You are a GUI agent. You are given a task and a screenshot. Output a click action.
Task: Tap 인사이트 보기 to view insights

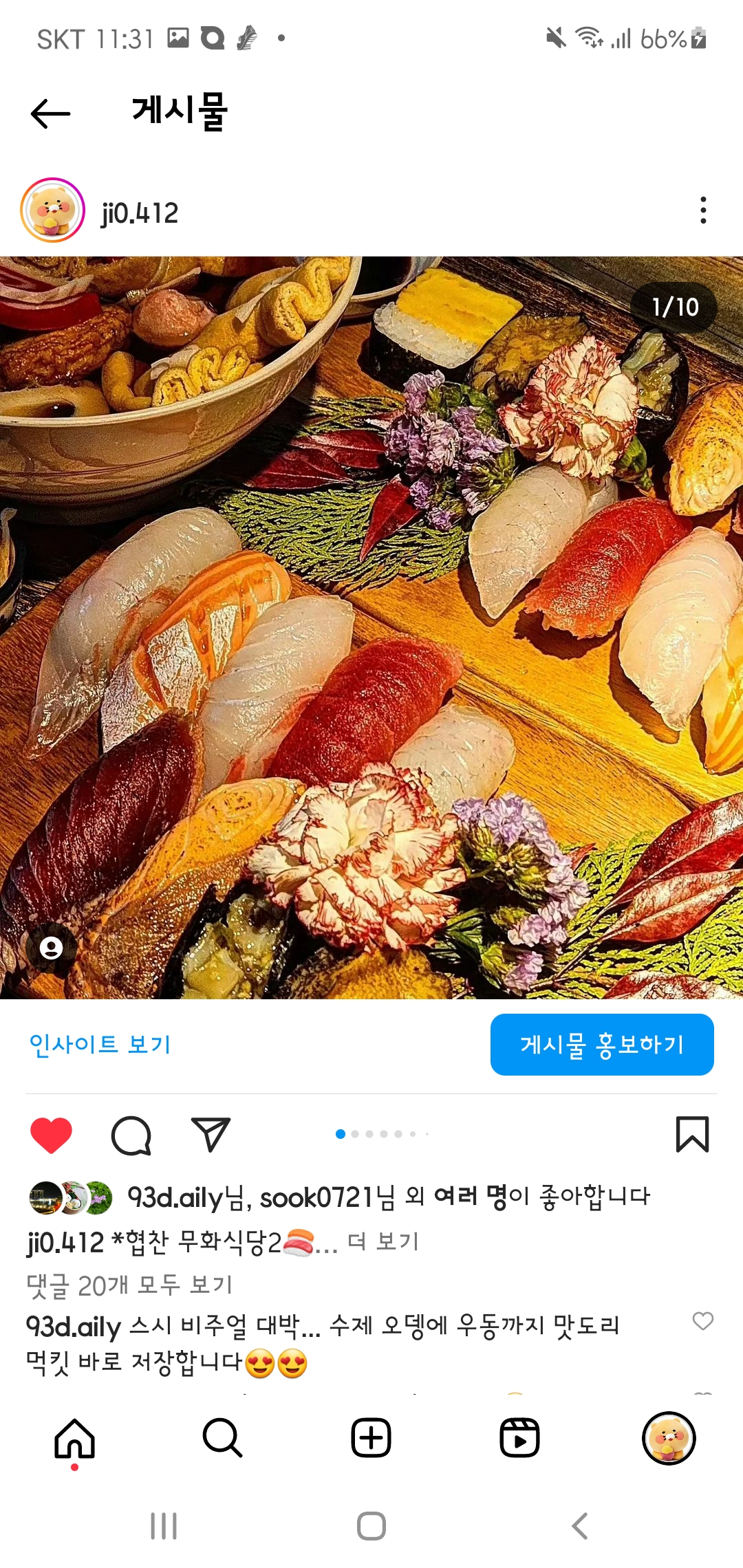(100, 1044)
